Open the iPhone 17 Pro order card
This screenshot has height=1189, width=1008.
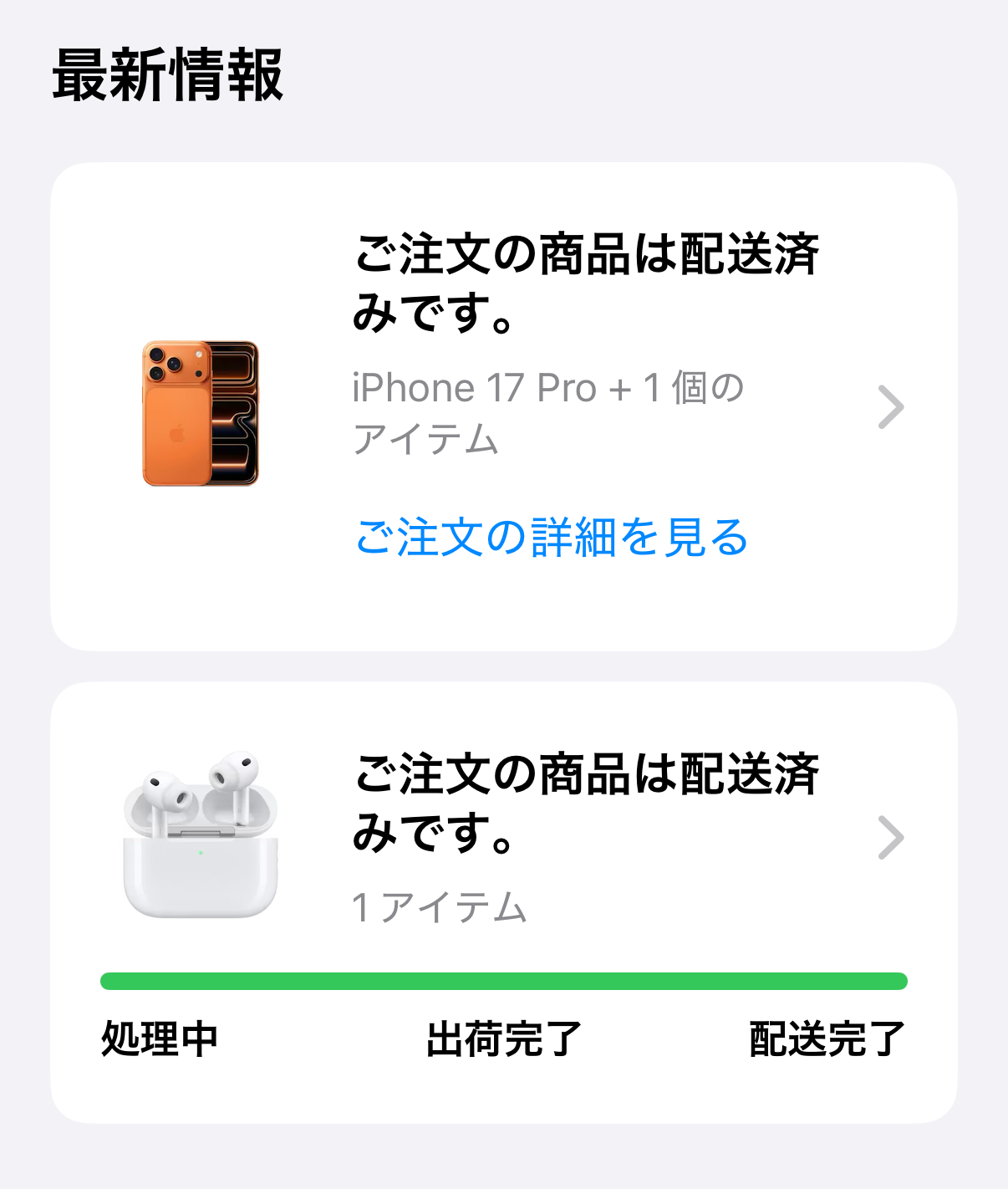(x=891, y=407)
